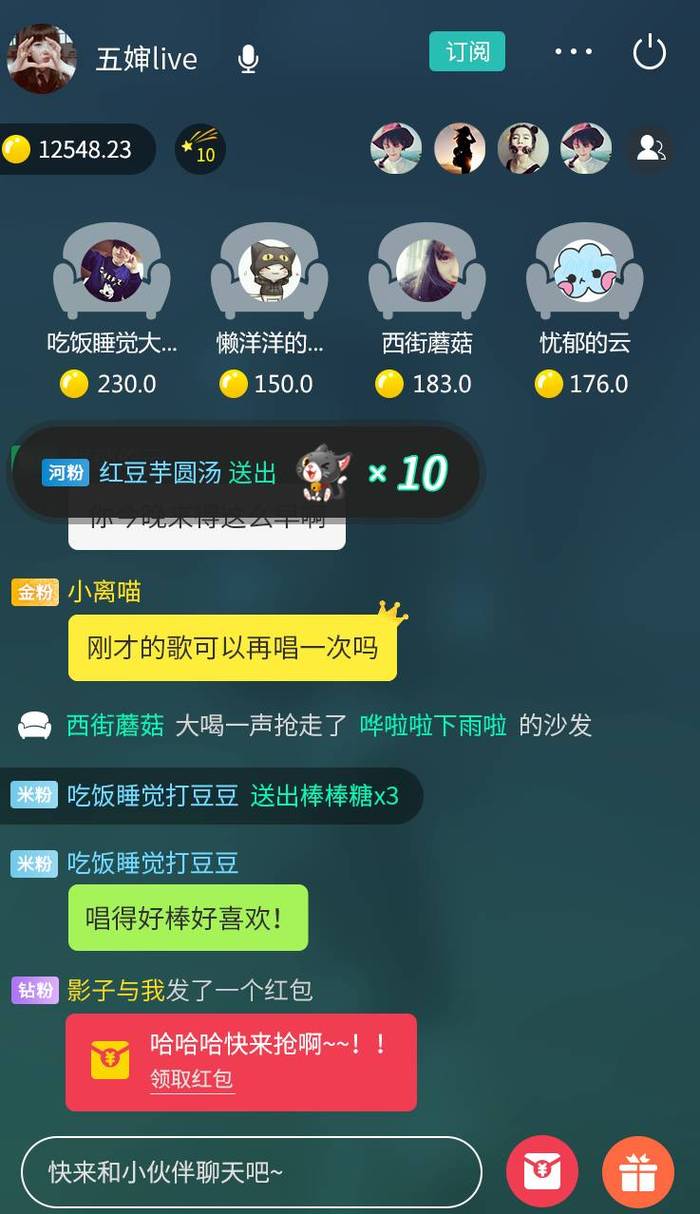Image resolution: width=700 pixels, height=1214 pixels.
Task: Focus the 快来和小伙伴聊天吧 chat input
Action: click(x=250, y=1172)
